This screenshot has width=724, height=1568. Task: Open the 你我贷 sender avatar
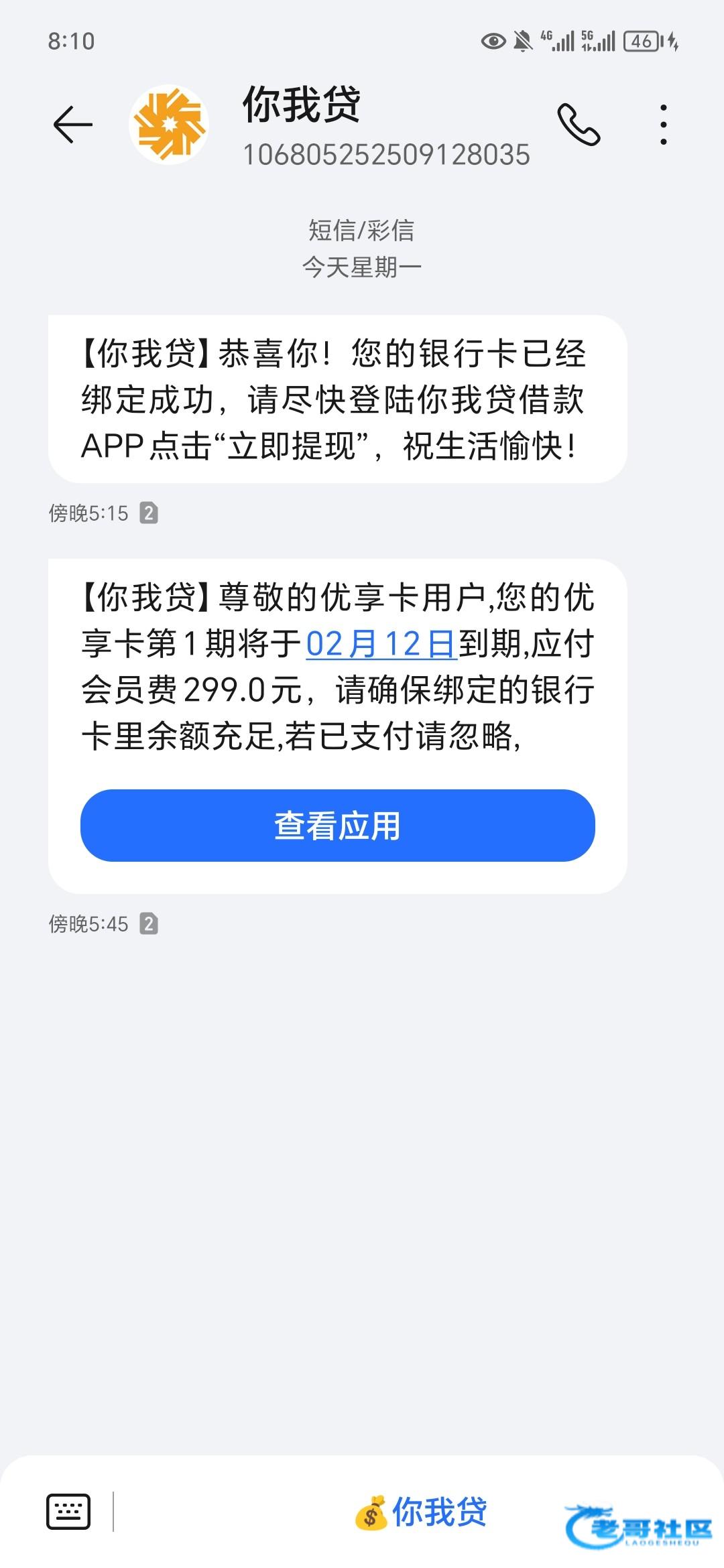click(169, 125)
